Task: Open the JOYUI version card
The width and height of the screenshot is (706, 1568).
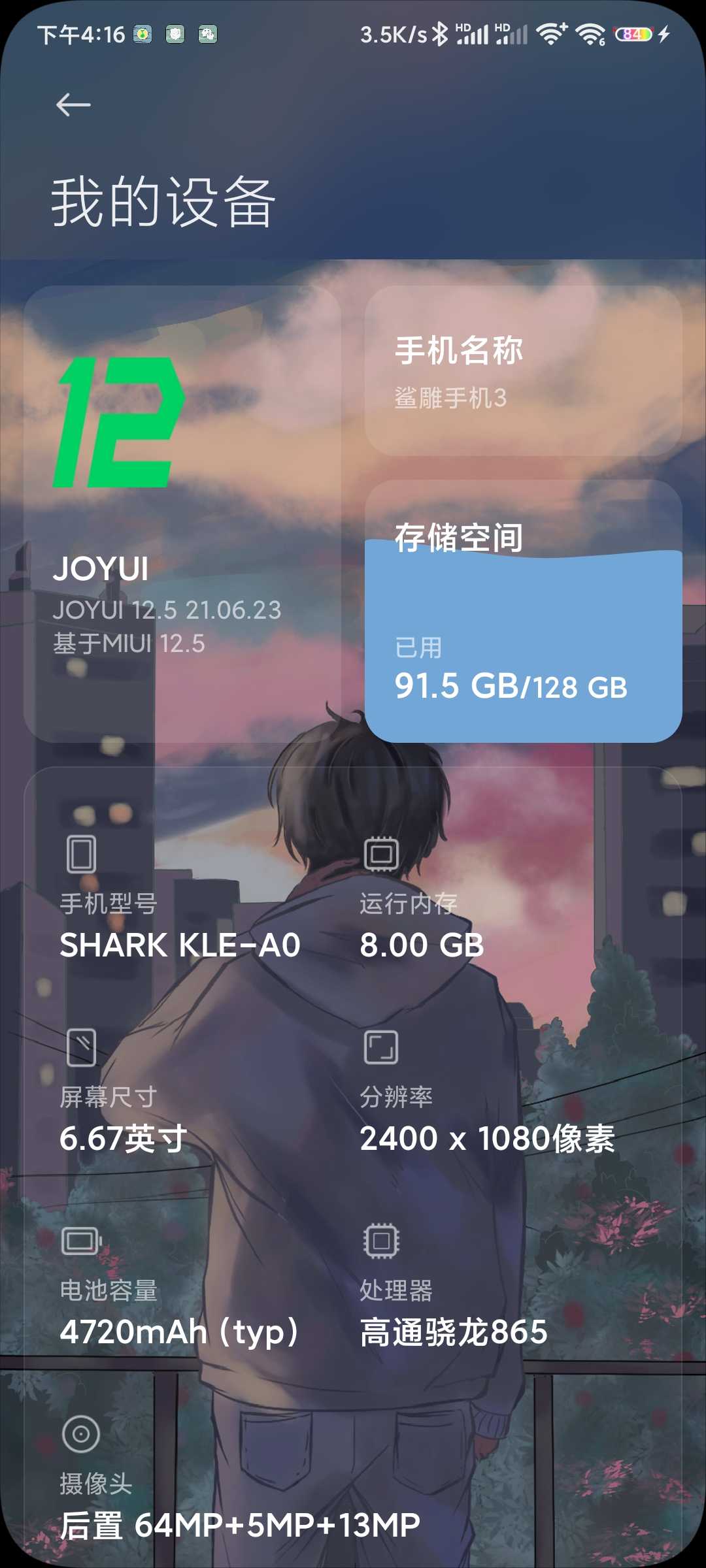Action: (182, 514)
